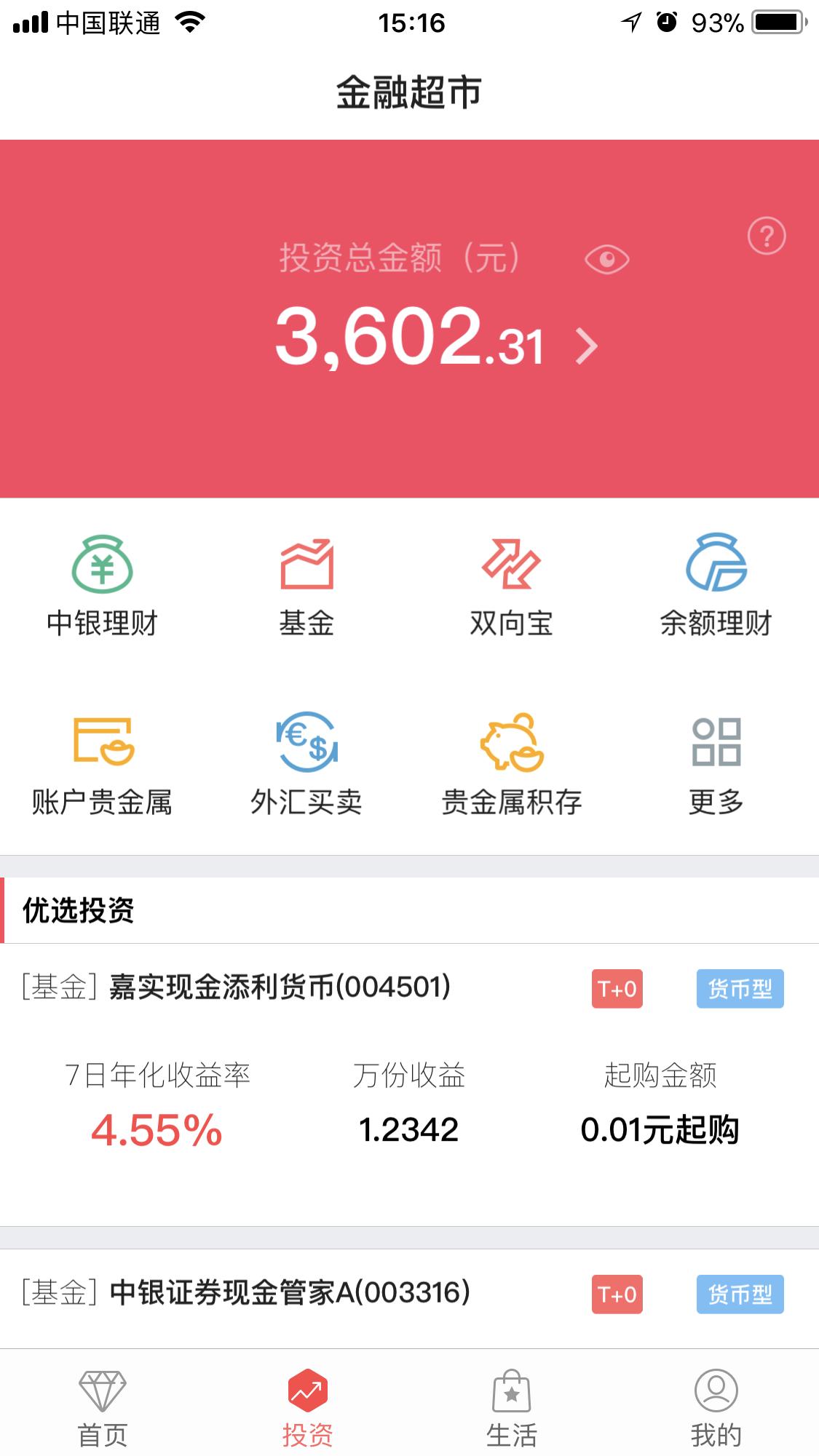Image resolution: width=819 pixels, height=1456 pixels.
Task: Toggle visibility of total investment amount
Action: coord(608,260)
